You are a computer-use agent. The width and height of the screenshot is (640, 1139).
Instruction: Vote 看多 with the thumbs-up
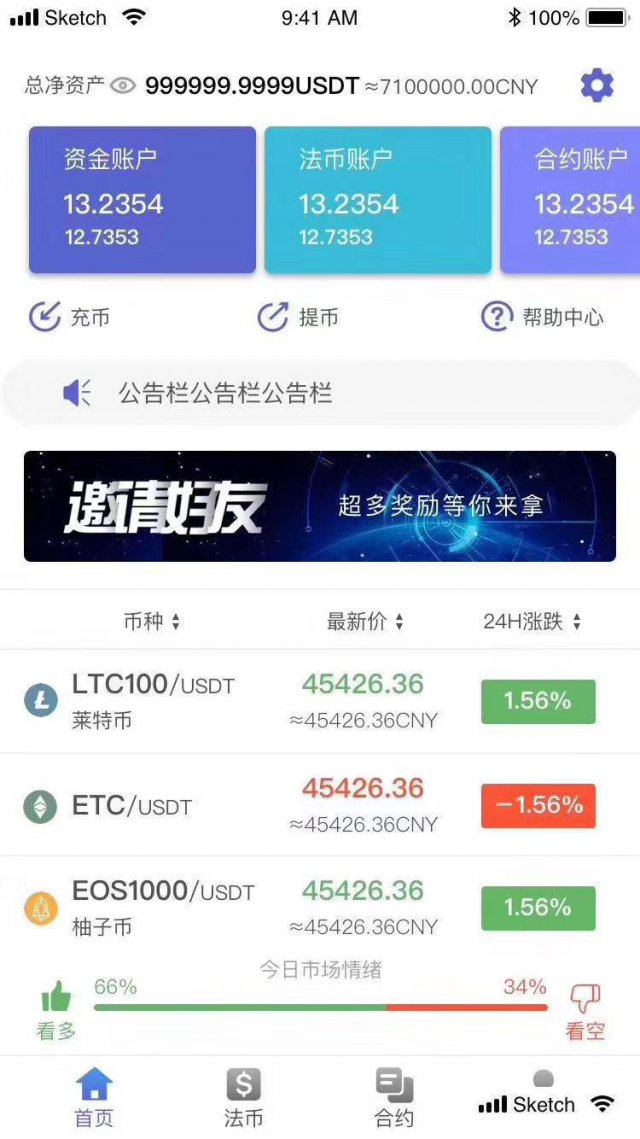tap(56, 1010)
